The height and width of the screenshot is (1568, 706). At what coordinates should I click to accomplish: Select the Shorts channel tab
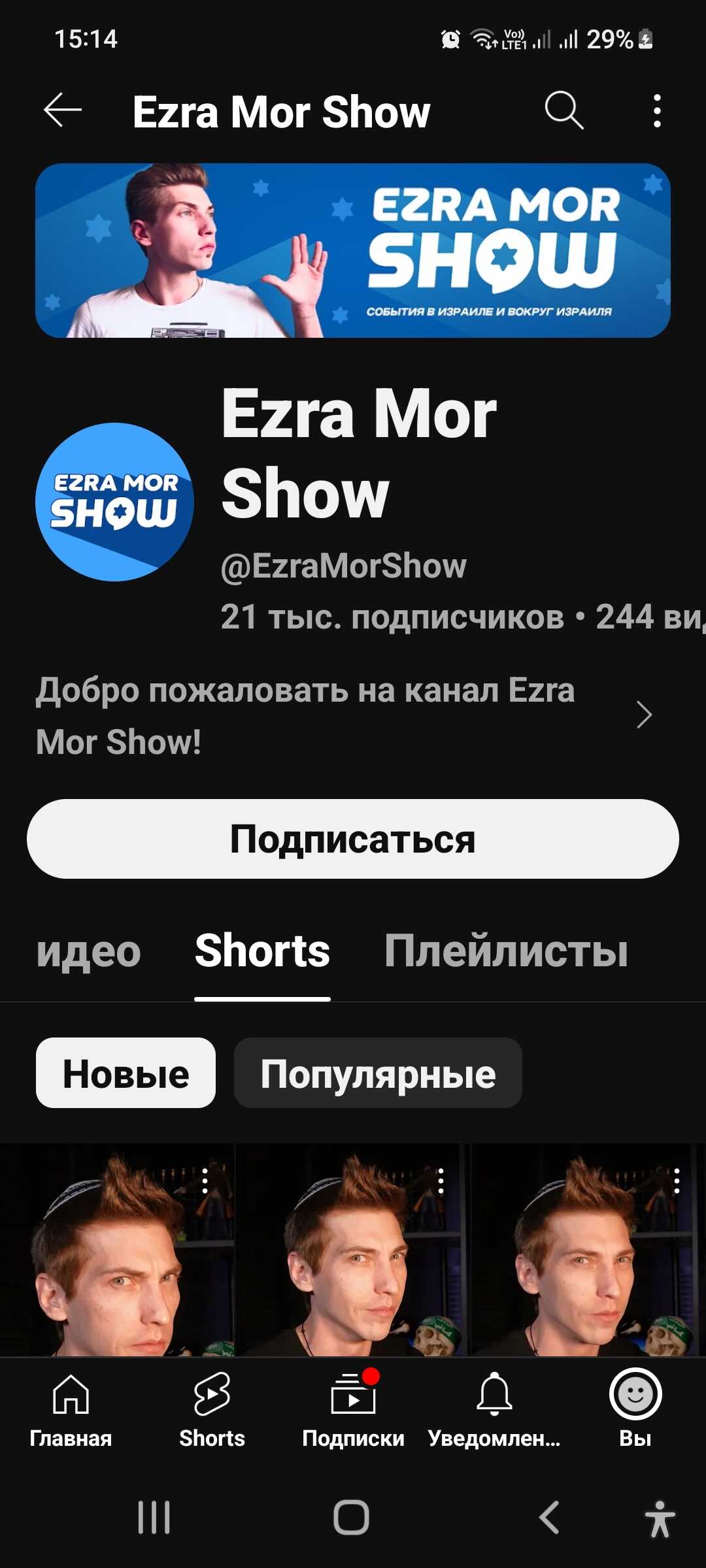[262, 951]
